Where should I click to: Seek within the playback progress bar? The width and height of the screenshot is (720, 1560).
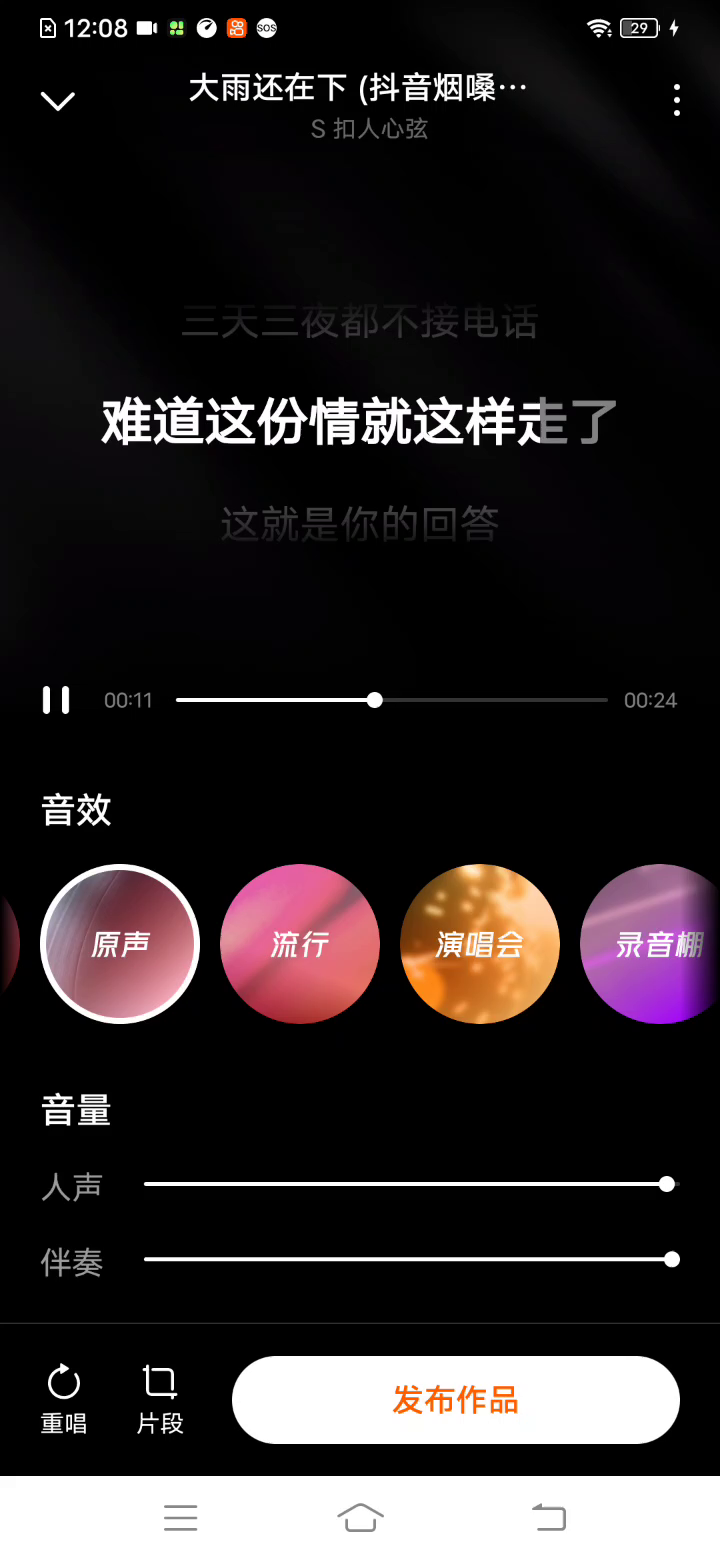tap(391, 700)
